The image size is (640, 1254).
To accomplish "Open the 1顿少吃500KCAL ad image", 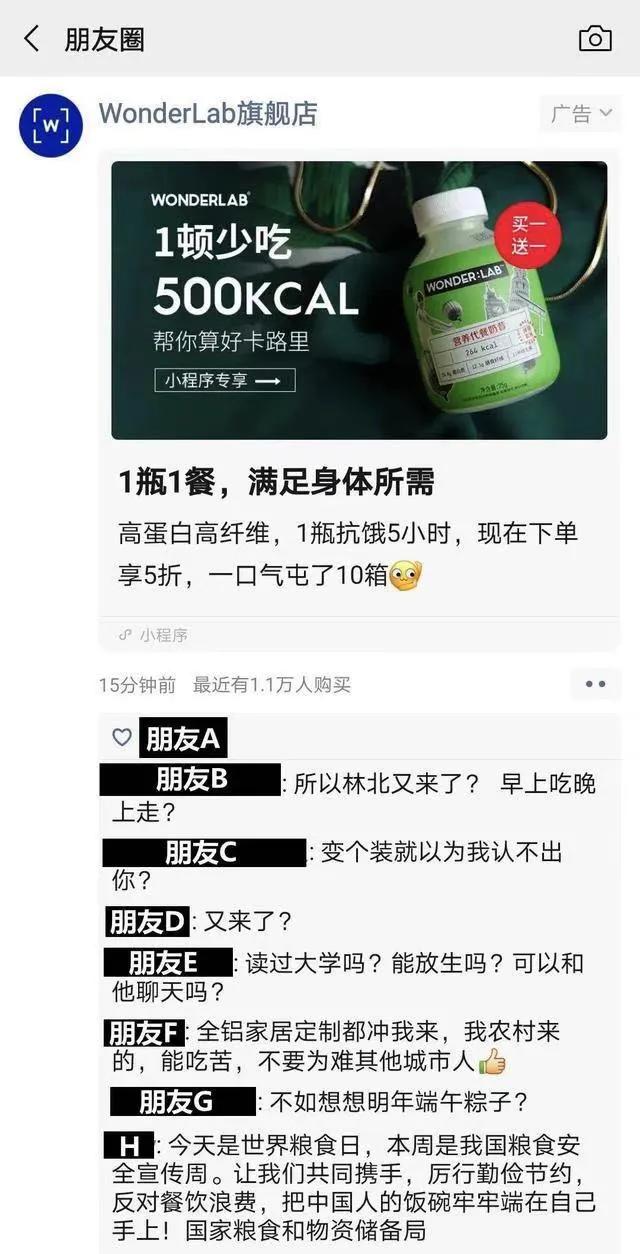I will coord(358,300).
